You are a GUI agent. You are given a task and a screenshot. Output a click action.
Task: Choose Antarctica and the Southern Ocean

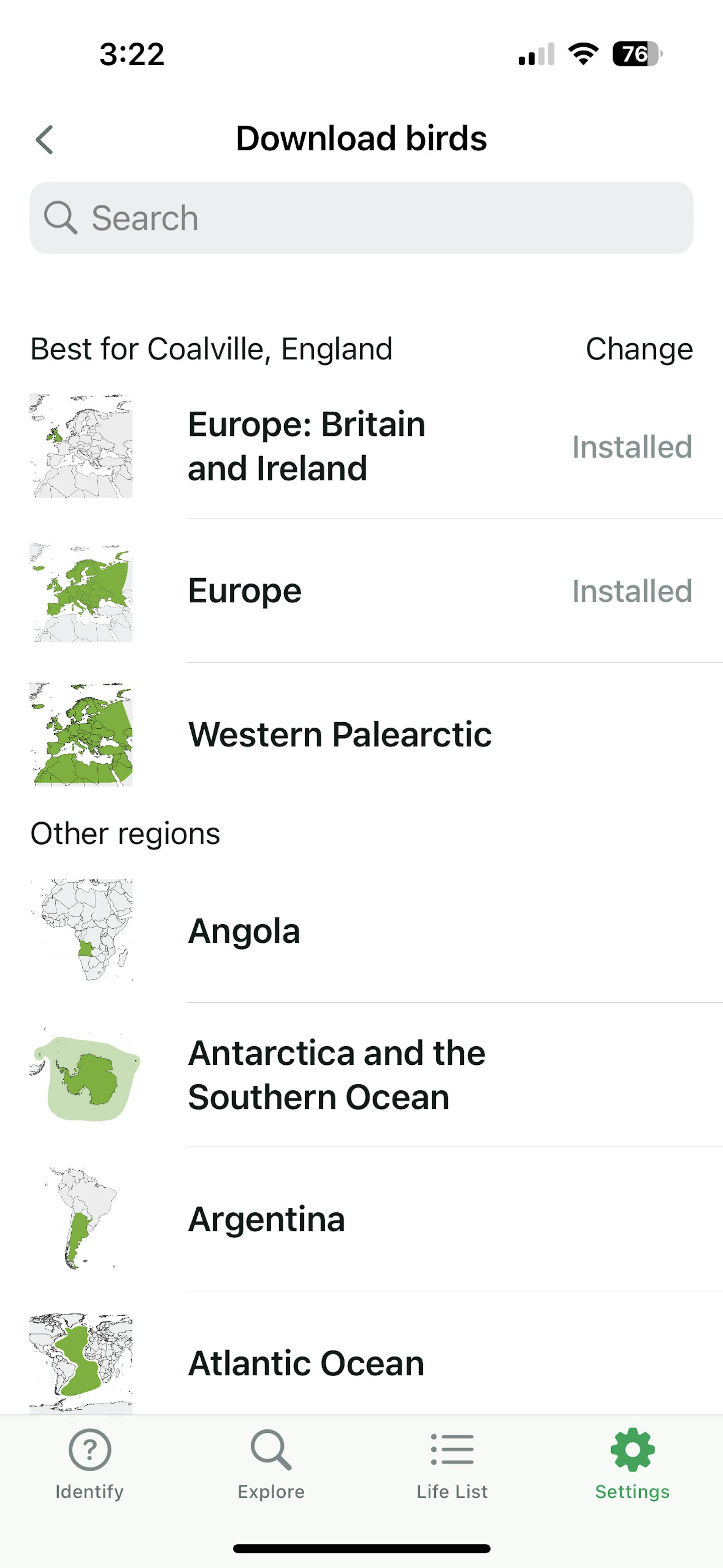[361, 1075]
